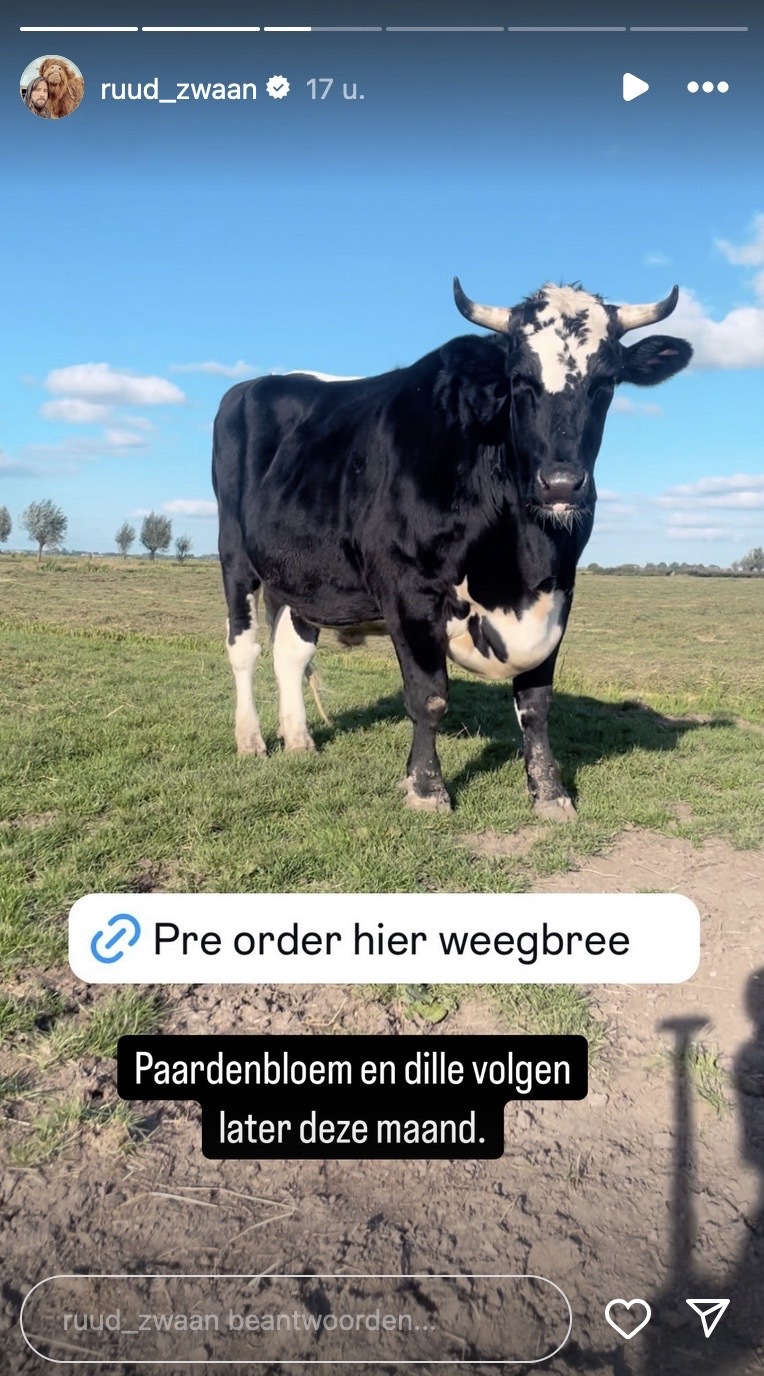Screen dimensions: 764x1376
Task: Open the 'Pre order hier weegbree' link
Action: (x=384, y=939)
